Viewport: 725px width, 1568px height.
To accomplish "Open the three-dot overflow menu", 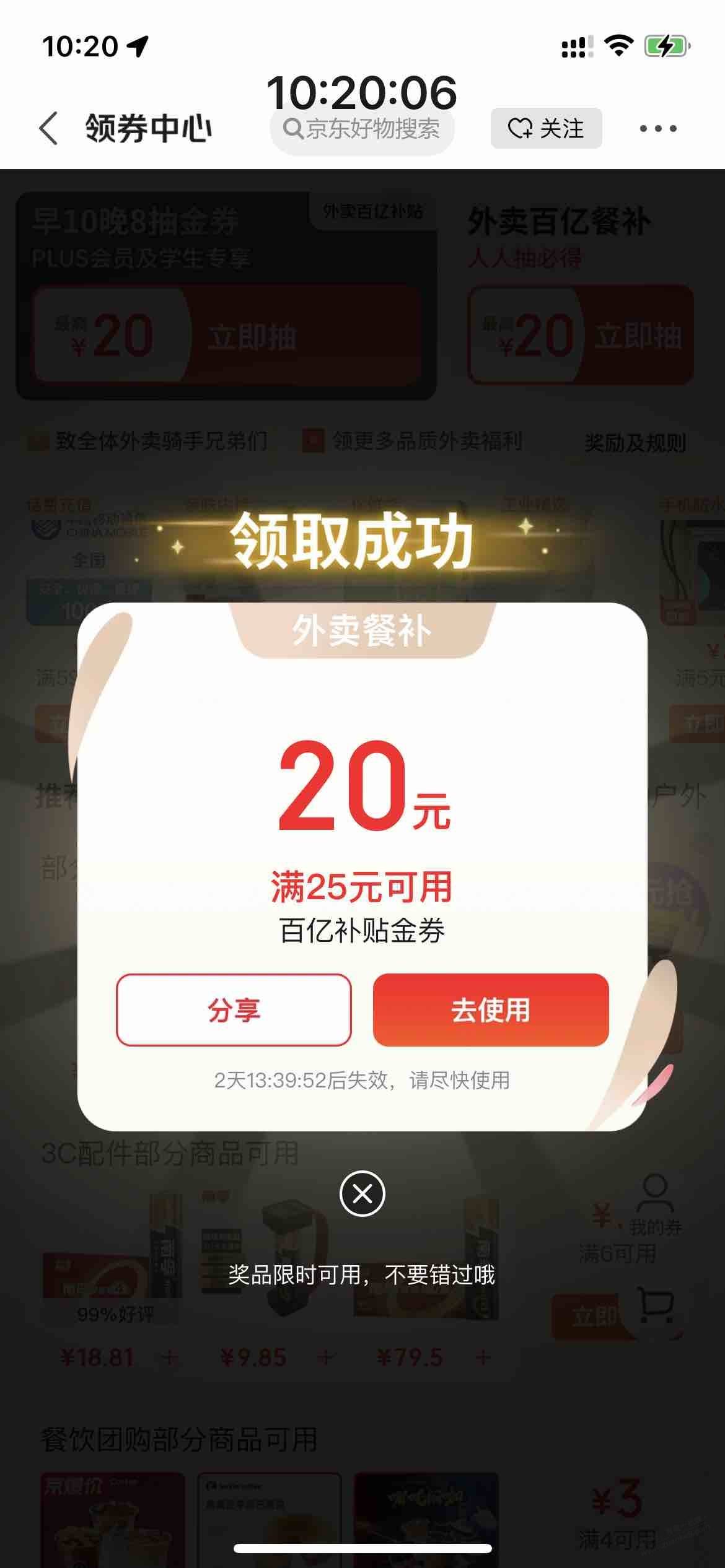I will coord(658,128).
